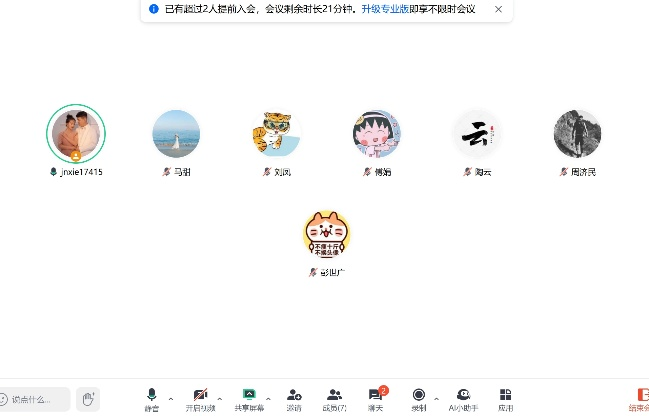
Task: Expand the microphone audio options arrow
Action: (170, 397)
